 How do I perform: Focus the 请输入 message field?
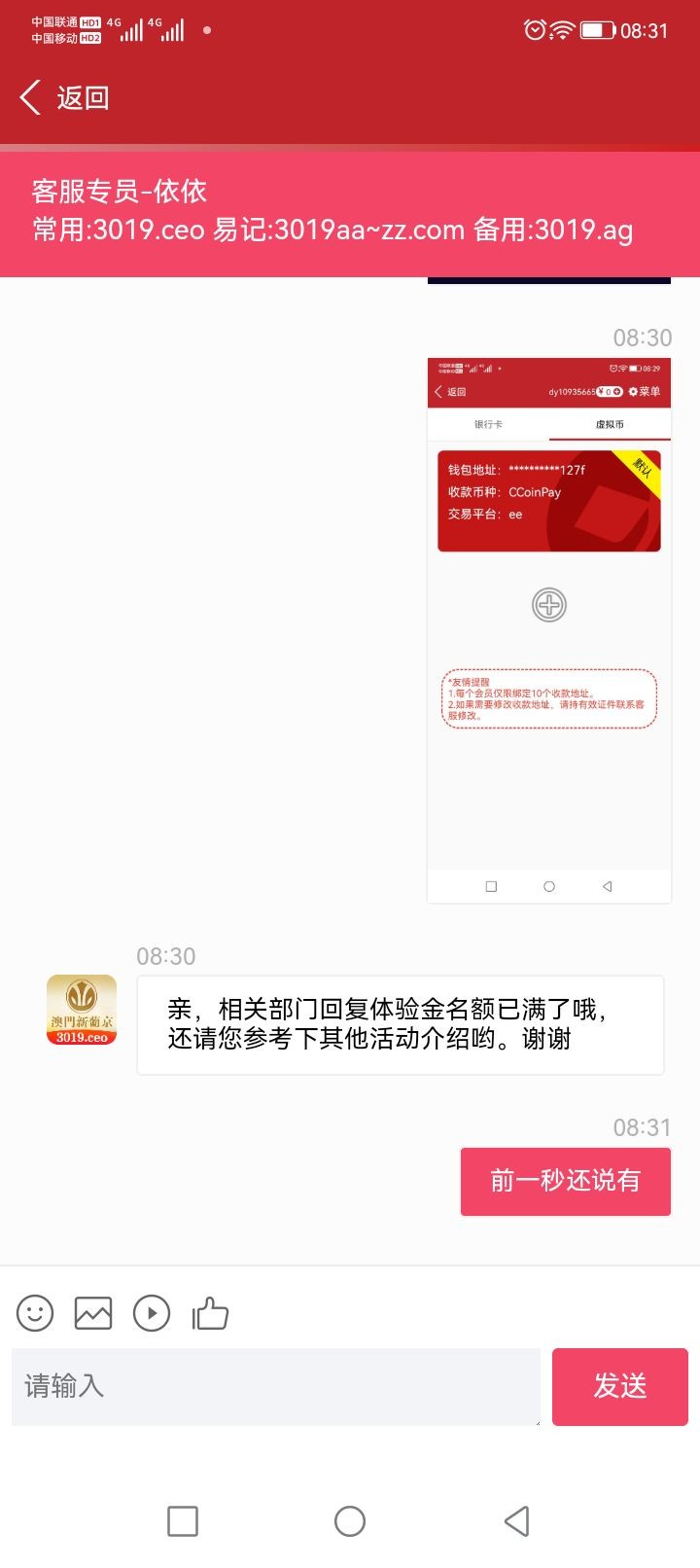pos(275,1386)
